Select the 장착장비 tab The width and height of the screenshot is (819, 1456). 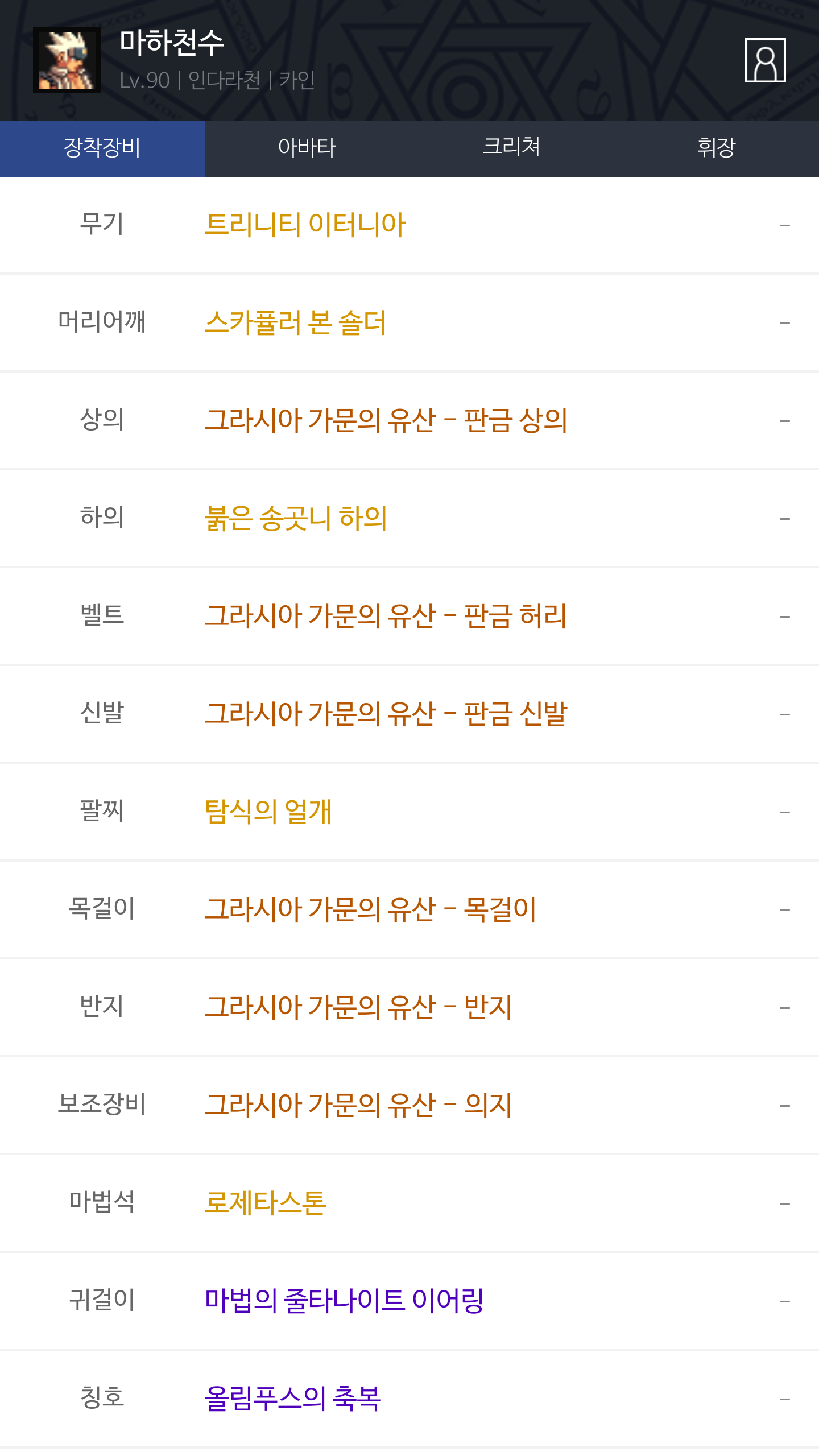[102, 148]
